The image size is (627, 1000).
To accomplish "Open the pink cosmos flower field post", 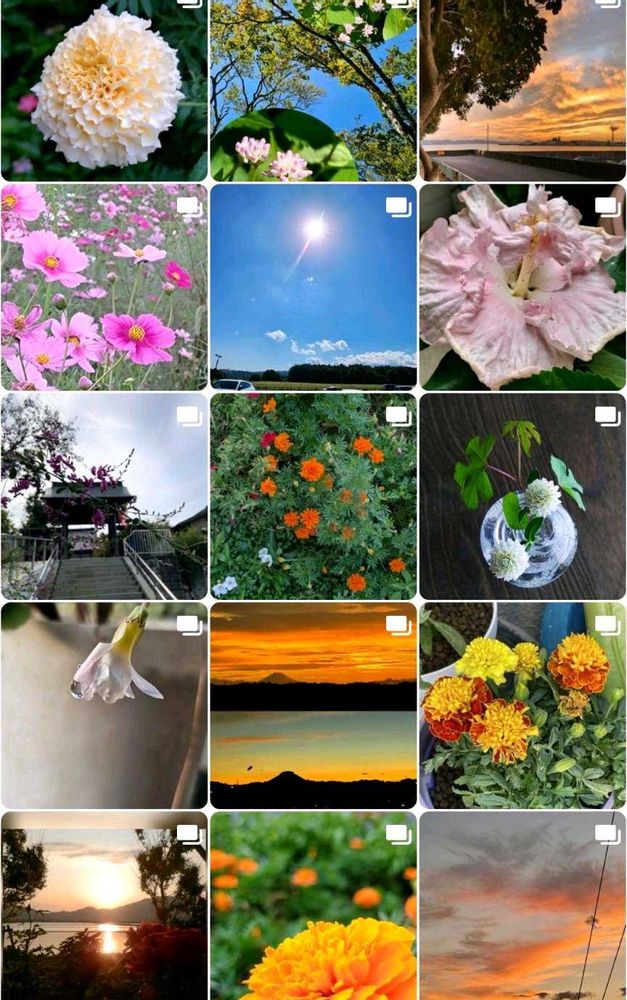I will point(105,287).
